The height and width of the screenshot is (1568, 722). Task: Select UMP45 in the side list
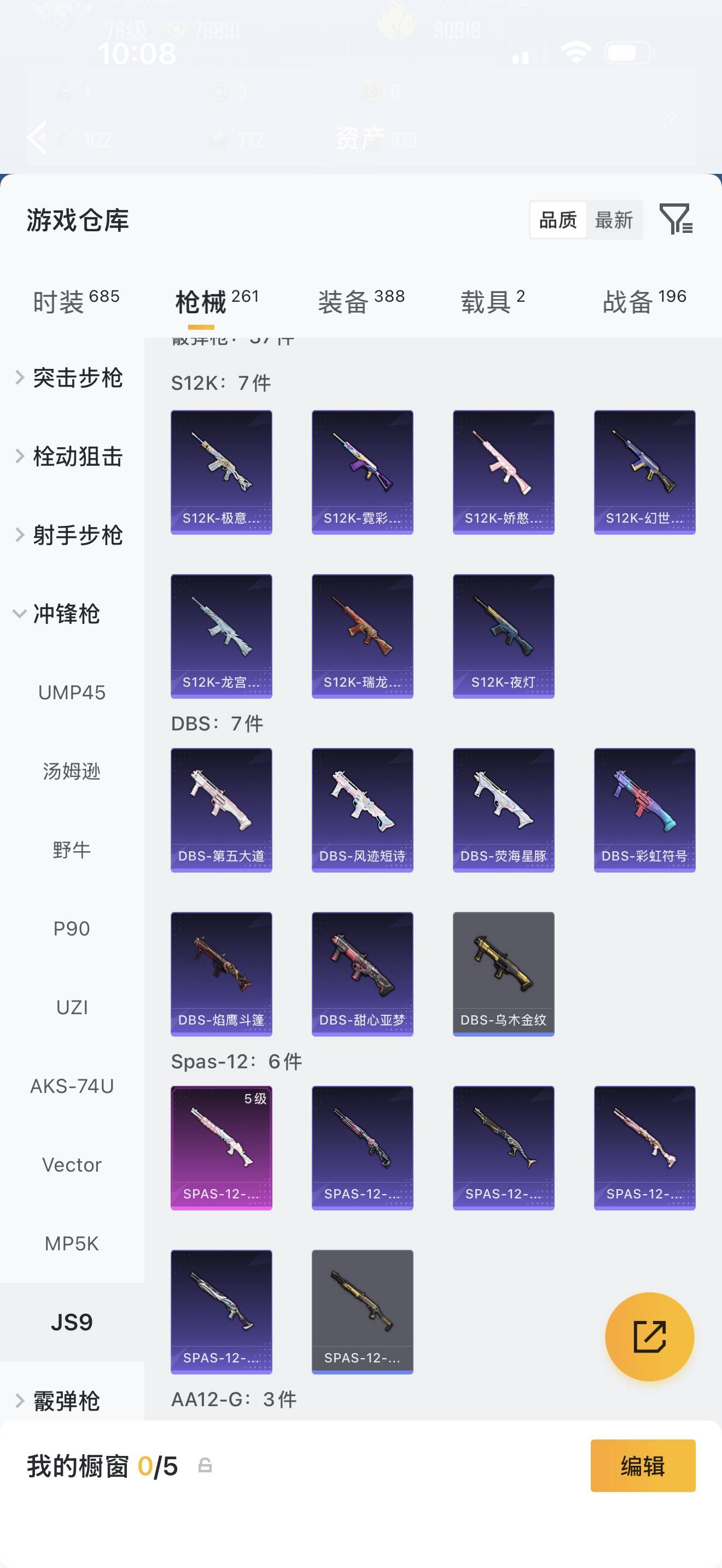pyautogui.click(x=72, y=692)
